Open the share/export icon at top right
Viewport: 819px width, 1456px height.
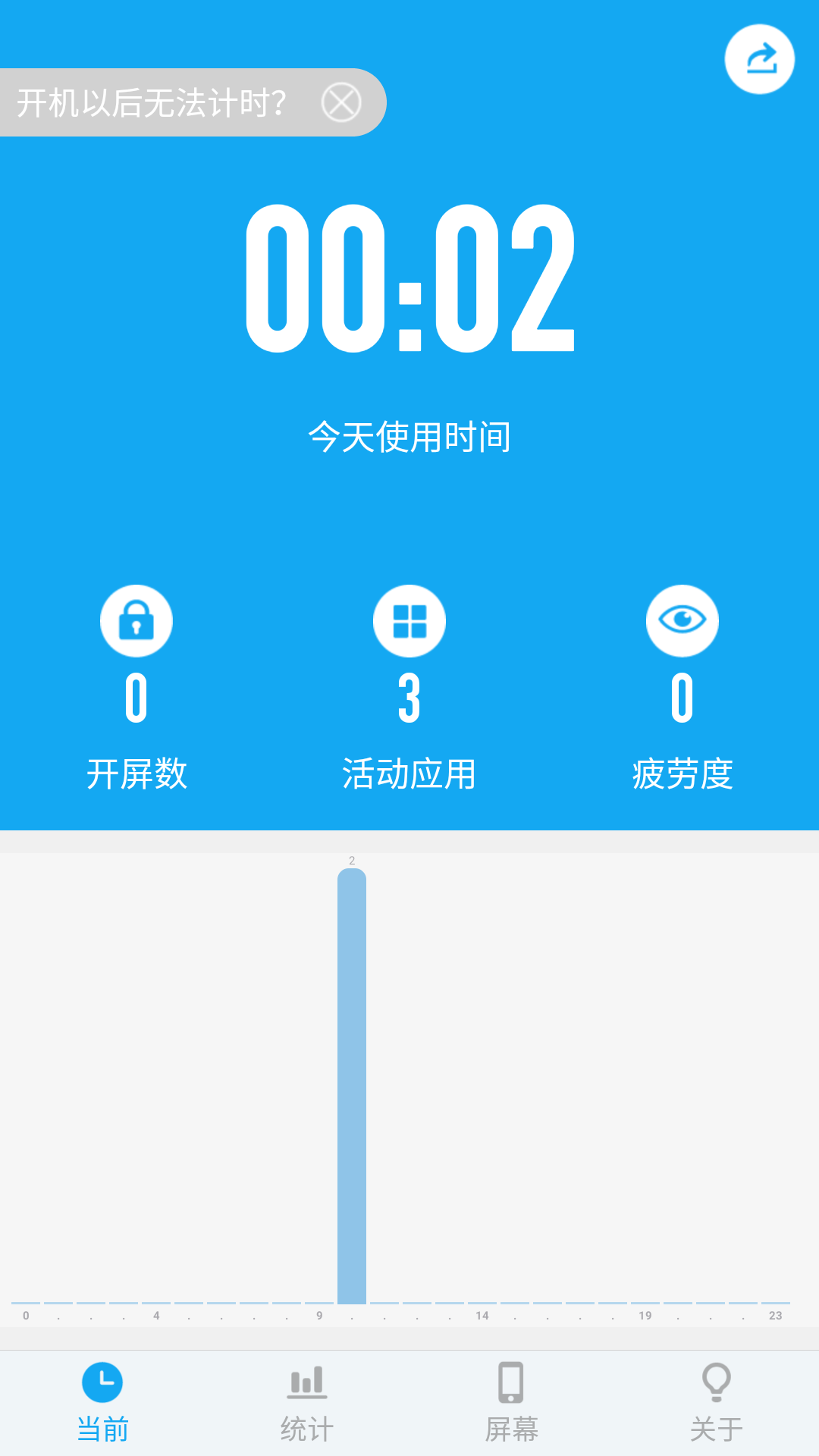pos(761,58)
